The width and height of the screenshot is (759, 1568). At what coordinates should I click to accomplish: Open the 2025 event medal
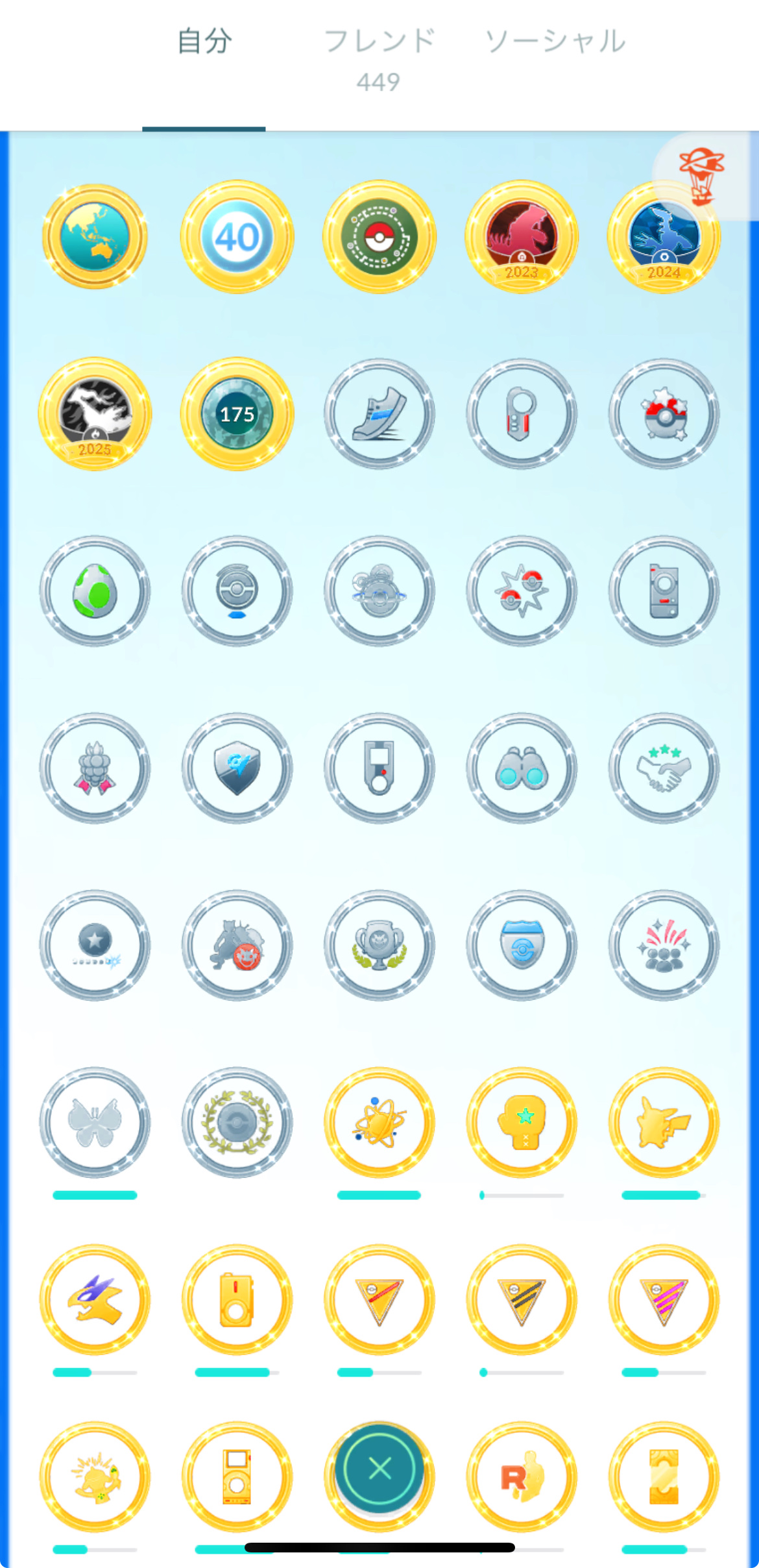click(x=95, y=414)
